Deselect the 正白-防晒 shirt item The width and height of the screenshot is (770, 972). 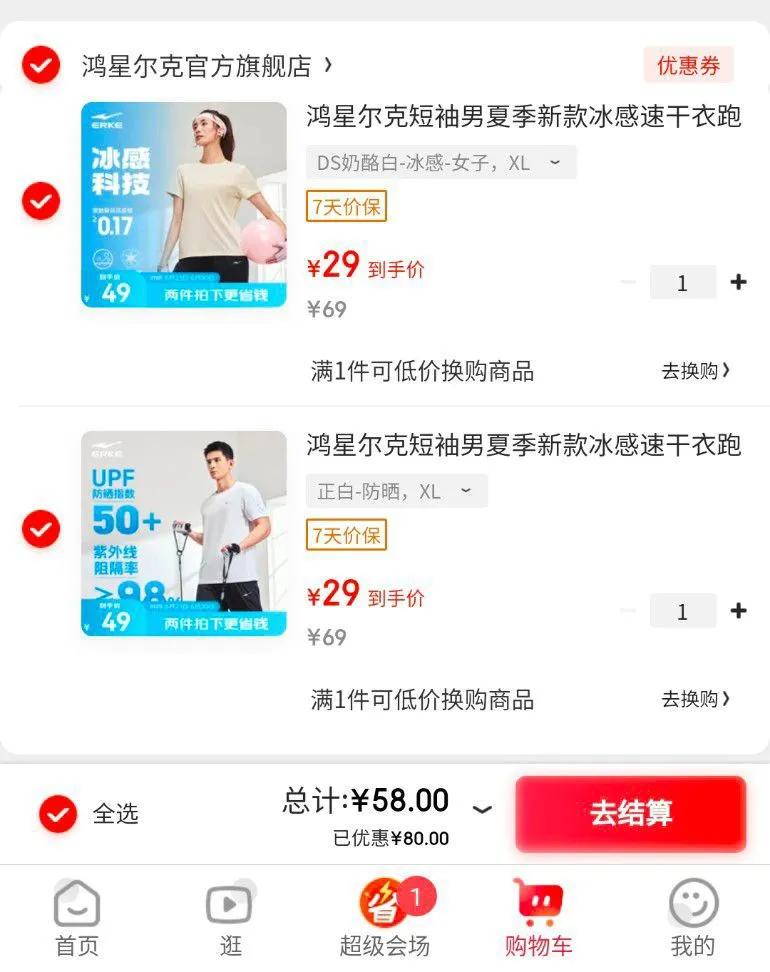pyautogui.click(x=41, y=529)
